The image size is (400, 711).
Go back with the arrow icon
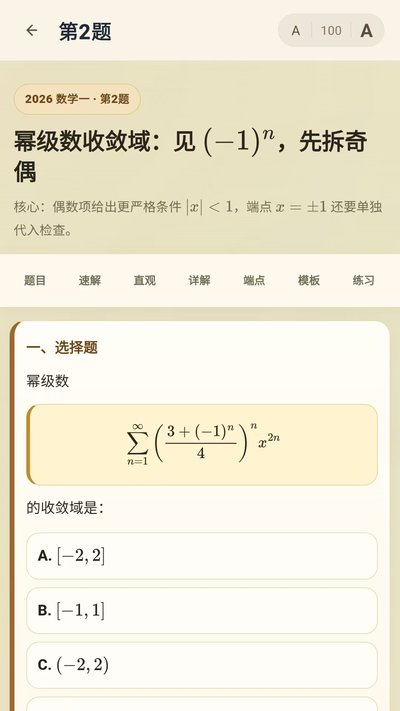[x=32, y=30]
